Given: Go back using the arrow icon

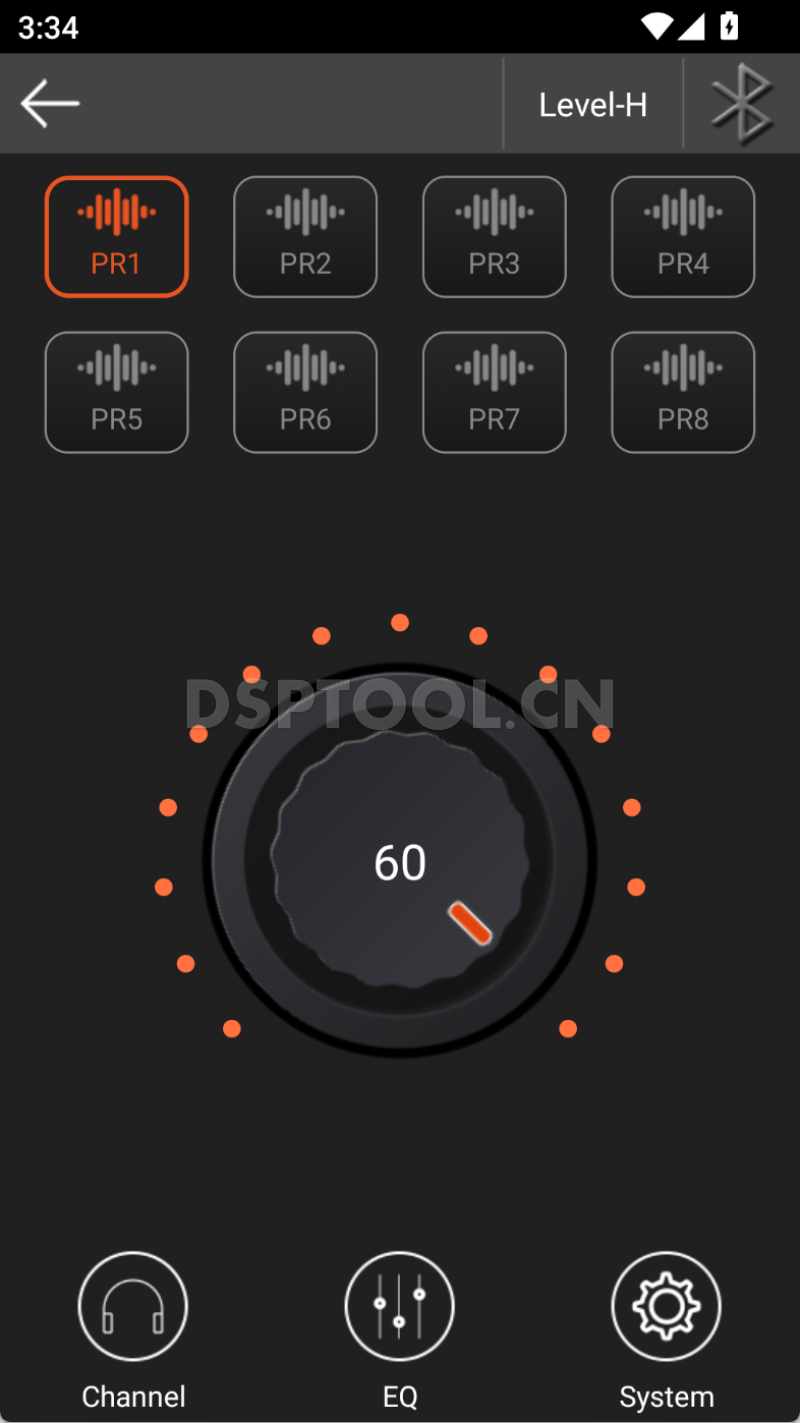Looking at the screenshot, I should pyautogui.click(x=50, y=104).
